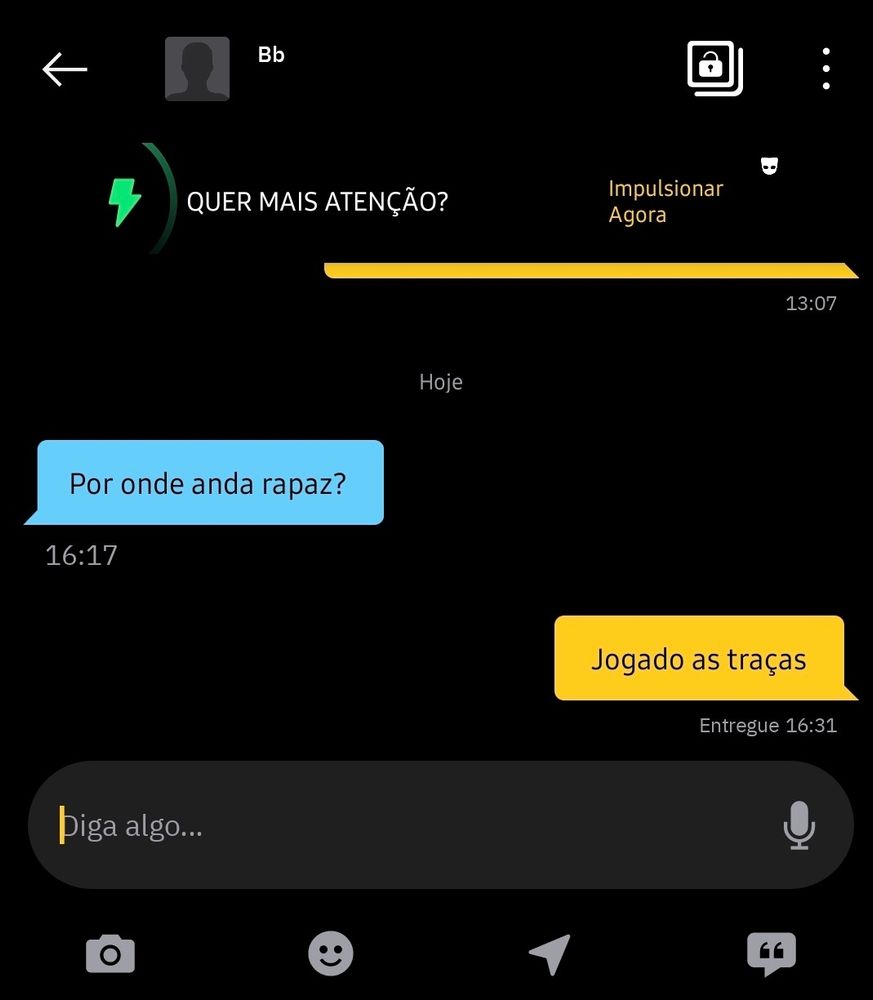
Task: Share your location in chat
Action: (549, 954)
